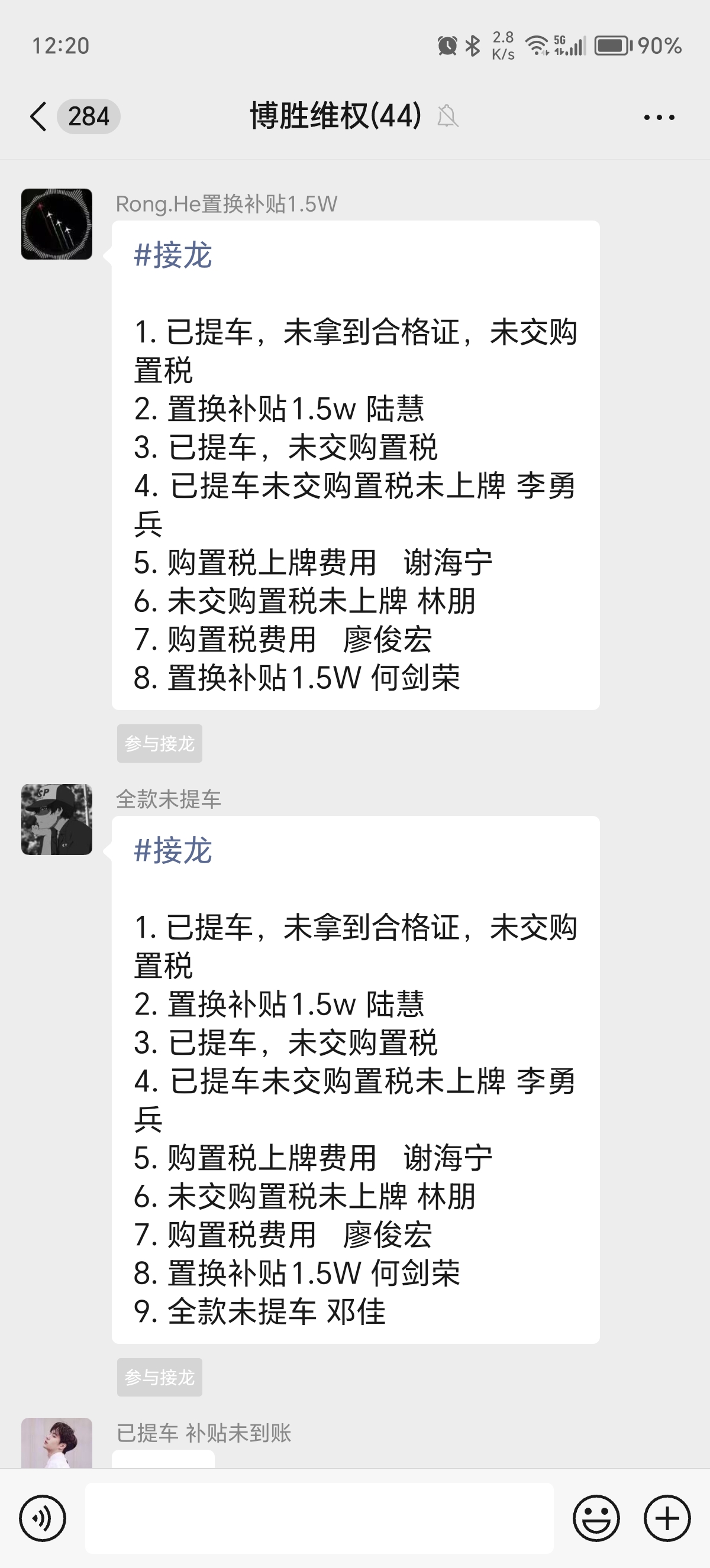The height and width of the screenshot is (1568, 710).
Task: Open Rong.He's profile avatar
Action: tap(57, 224)
